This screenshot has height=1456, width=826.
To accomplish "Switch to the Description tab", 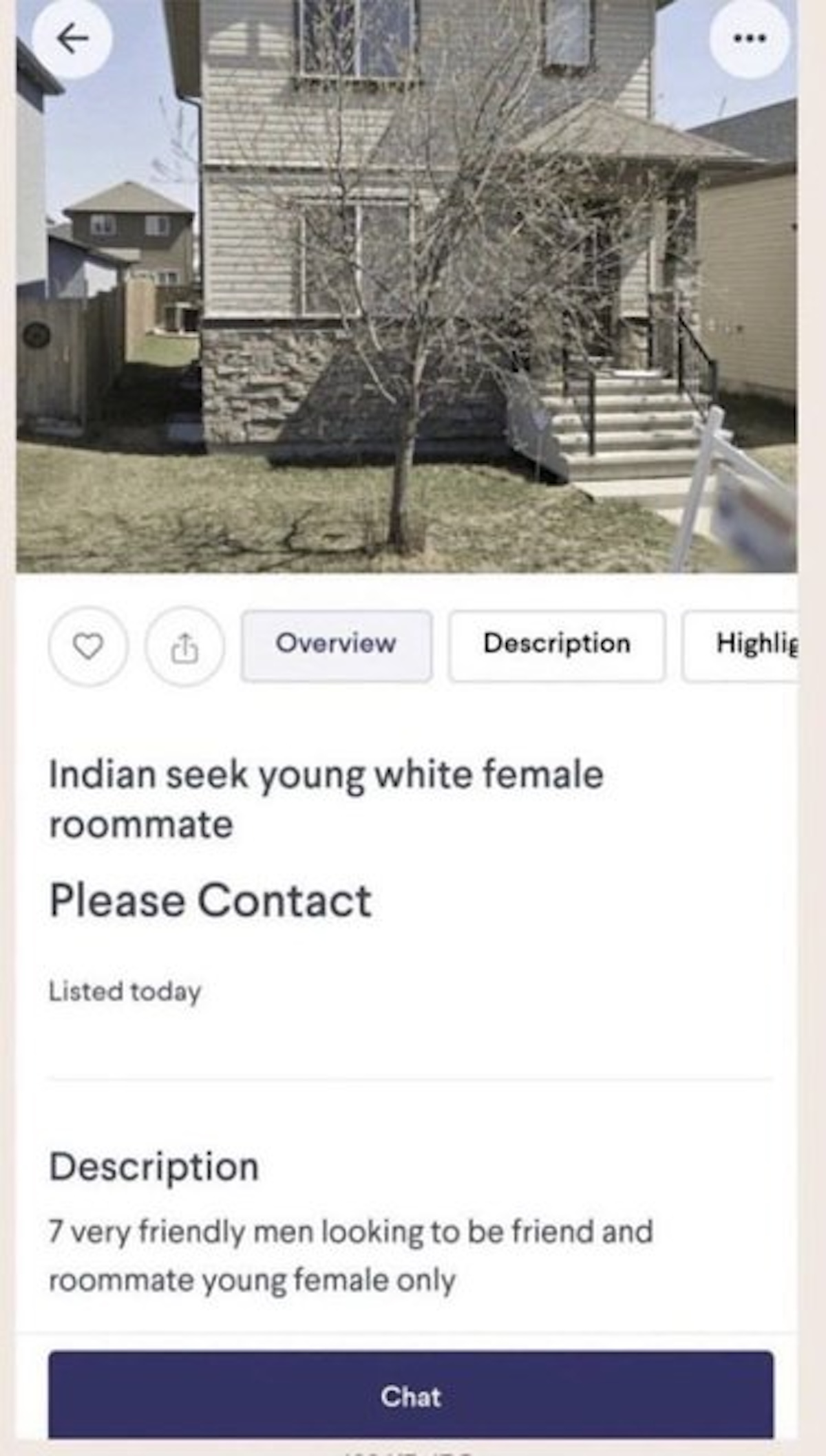I will 557,645.
